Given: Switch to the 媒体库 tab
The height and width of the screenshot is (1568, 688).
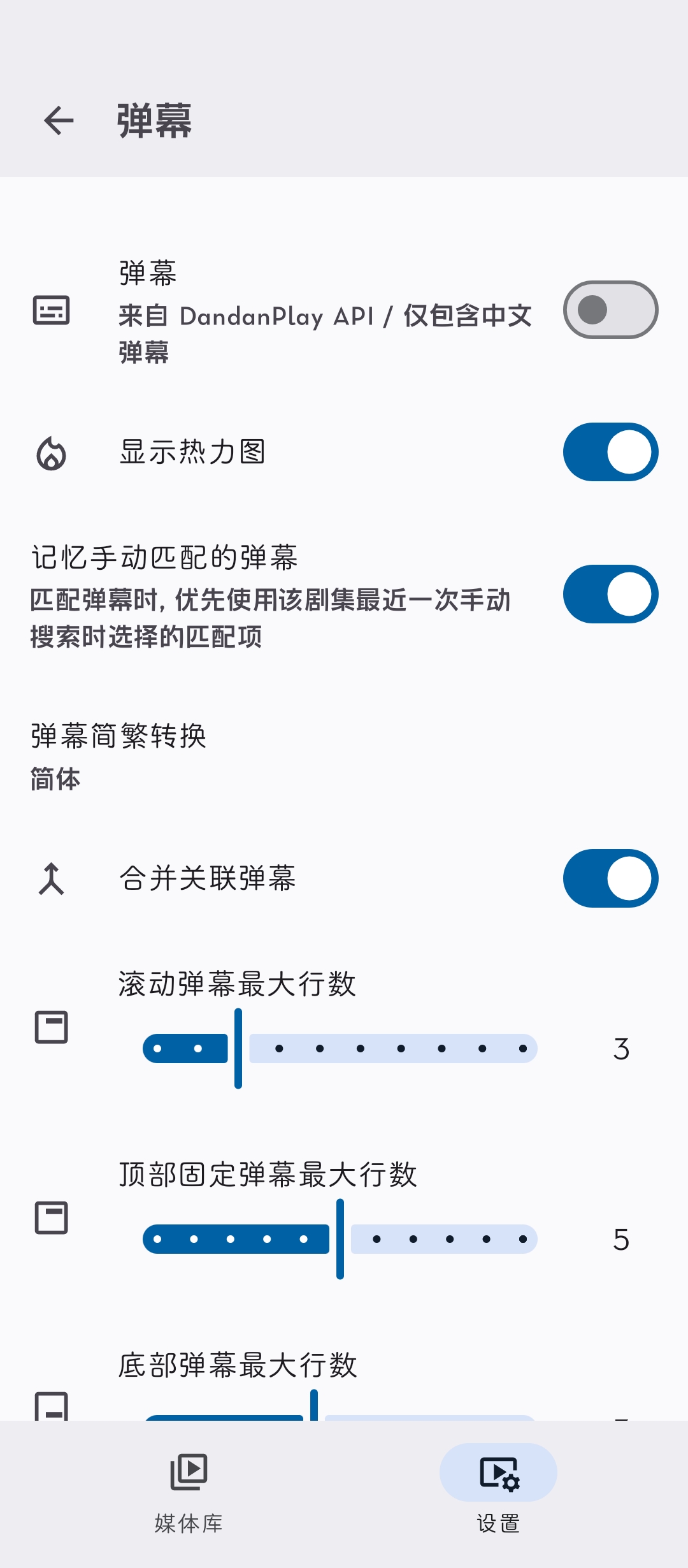Looking at the screenshot, I should point(189,1492).
